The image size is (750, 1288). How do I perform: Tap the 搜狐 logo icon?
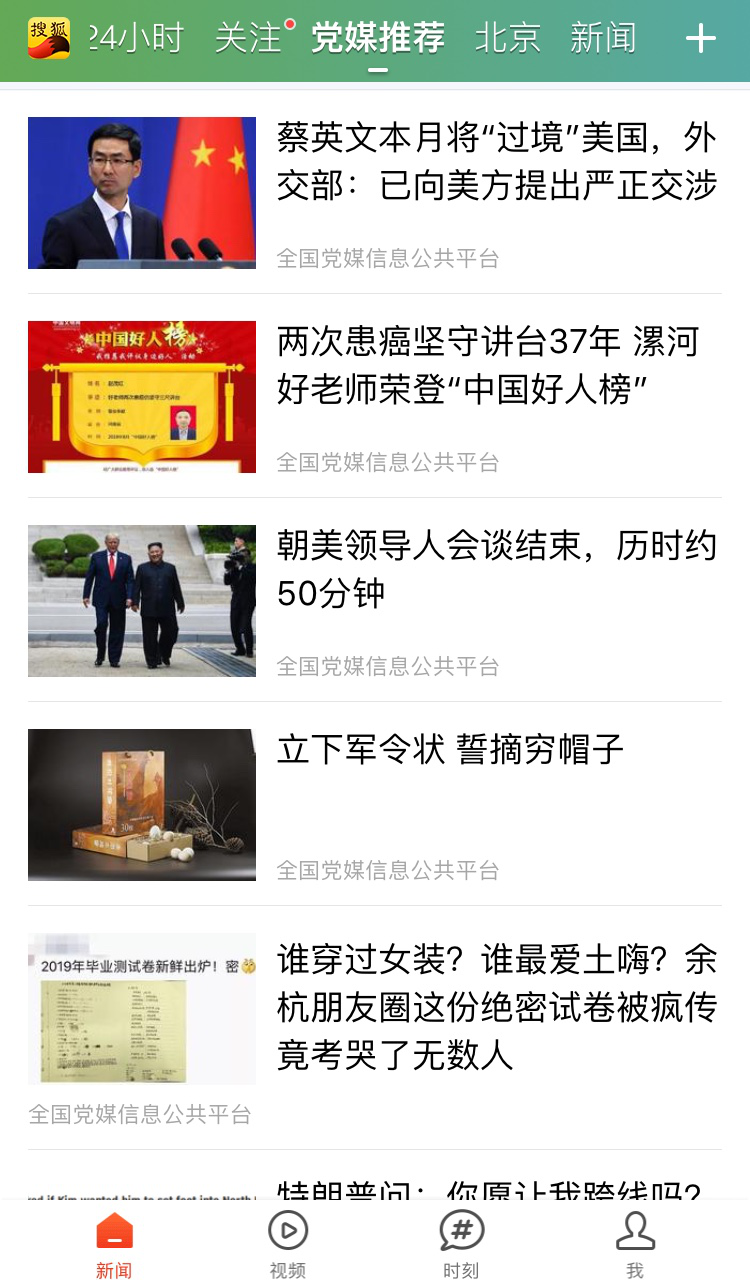pos(49,39)
